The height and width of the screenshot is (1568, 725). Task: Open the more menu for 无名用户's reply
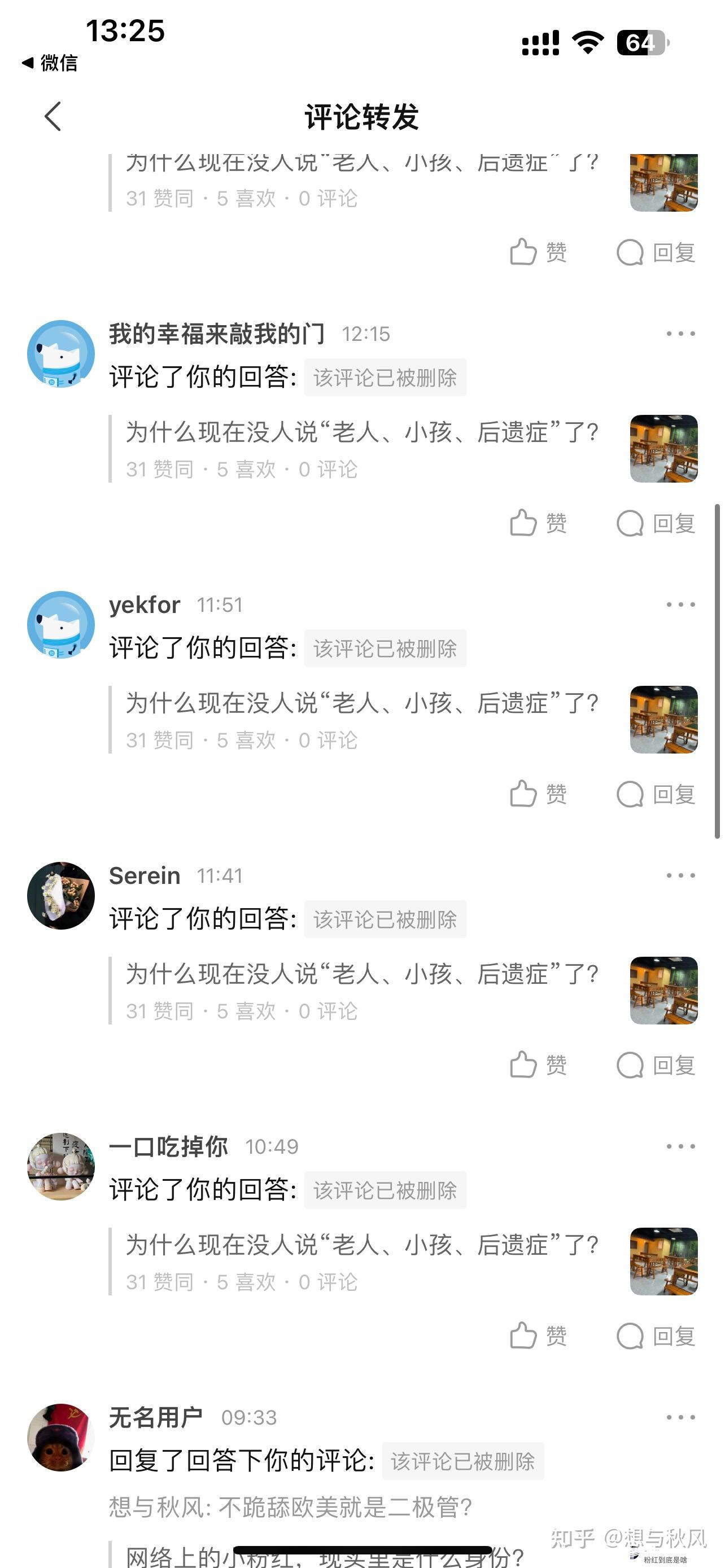click(680, 1417)
